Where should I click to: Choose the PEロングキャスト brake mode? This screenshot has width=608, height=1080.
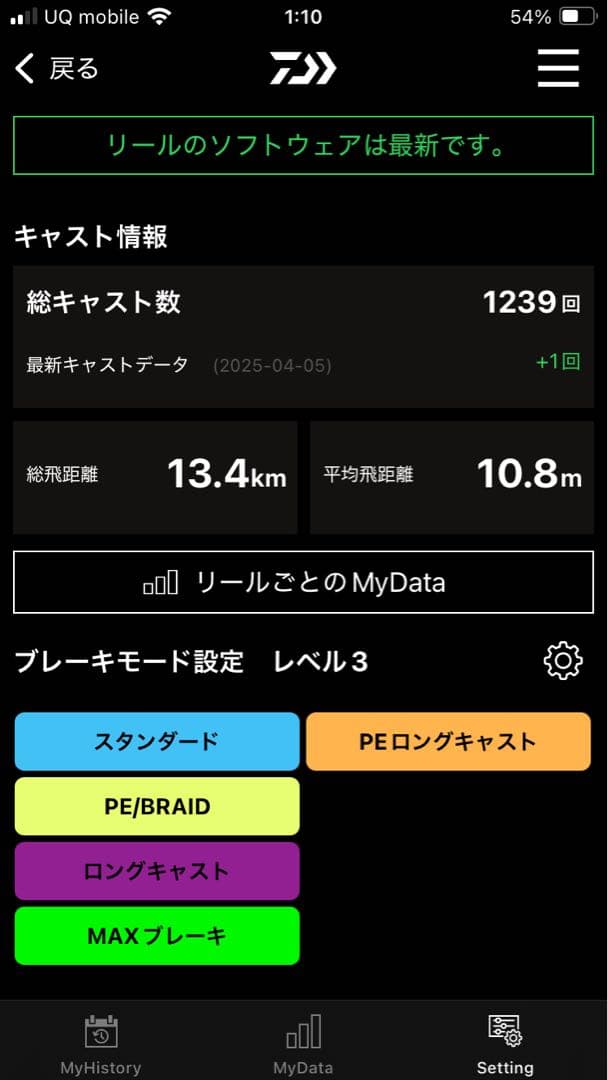tap(448, 741)
